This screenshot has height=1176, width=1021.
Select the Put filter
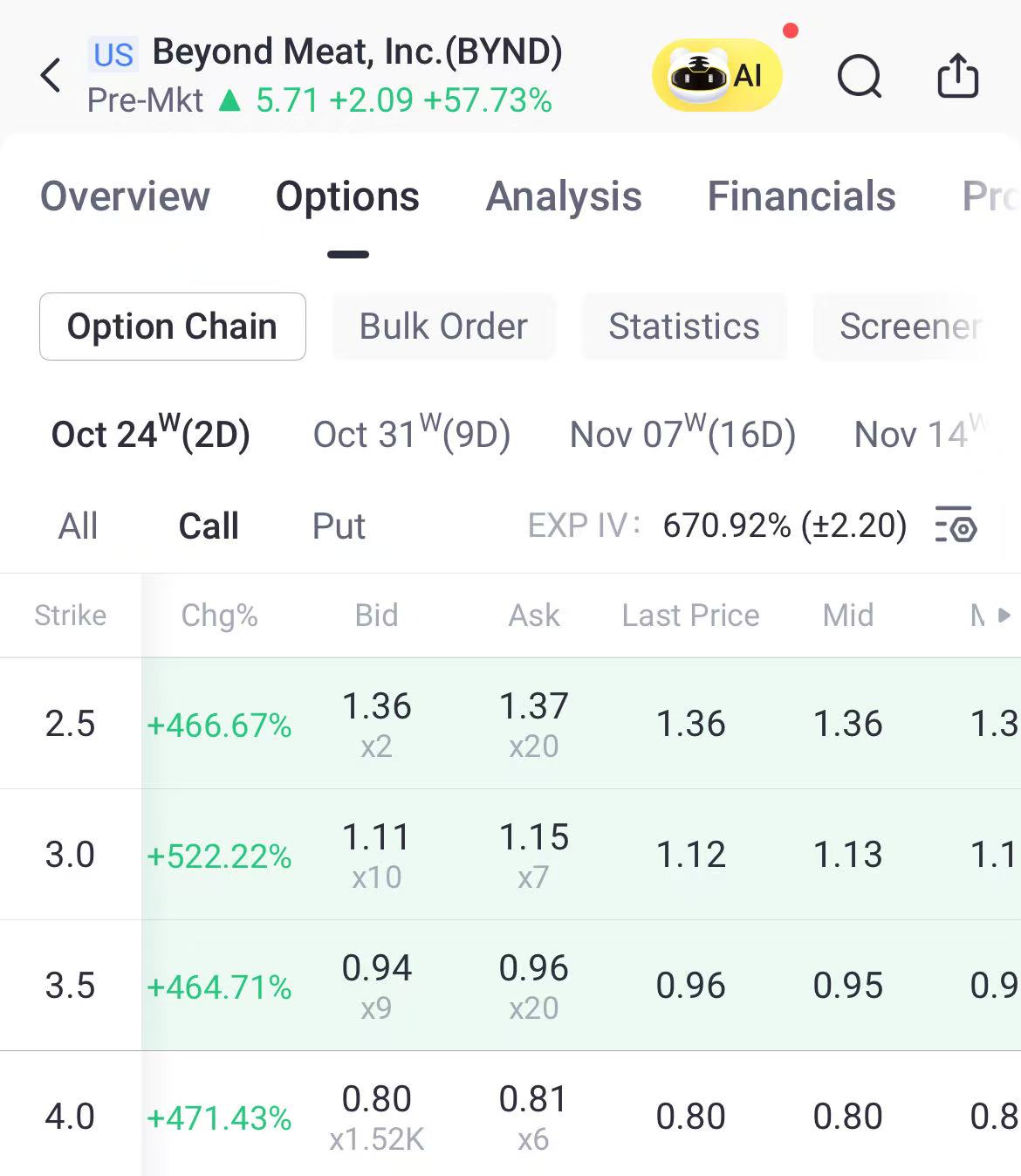(338, 525)
